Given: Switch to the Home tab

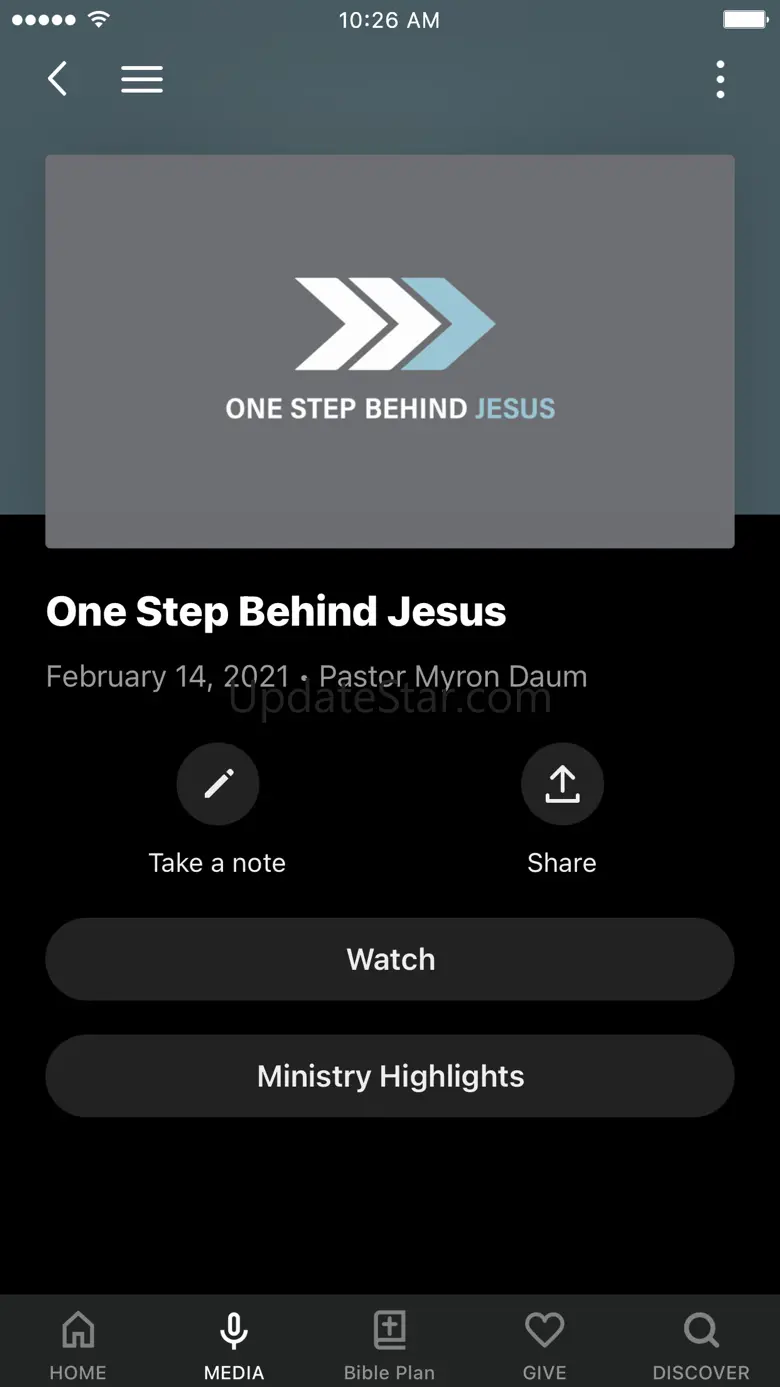Looking at the screenshot, I should [78, 1345].
